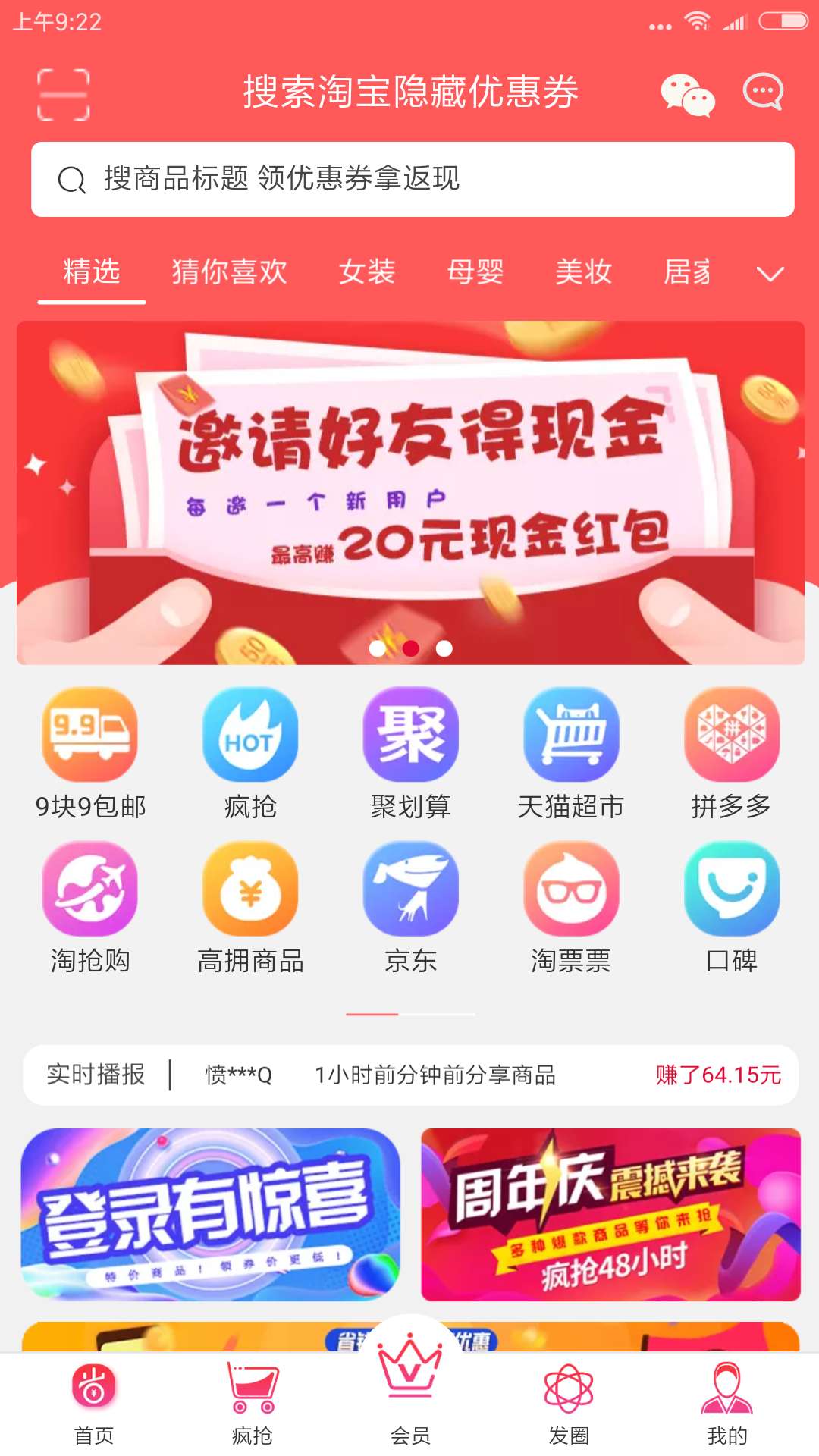819x1456 pixels.
Task: View the 登录有惊喜 promotion card
Action: coord(210,1215)
